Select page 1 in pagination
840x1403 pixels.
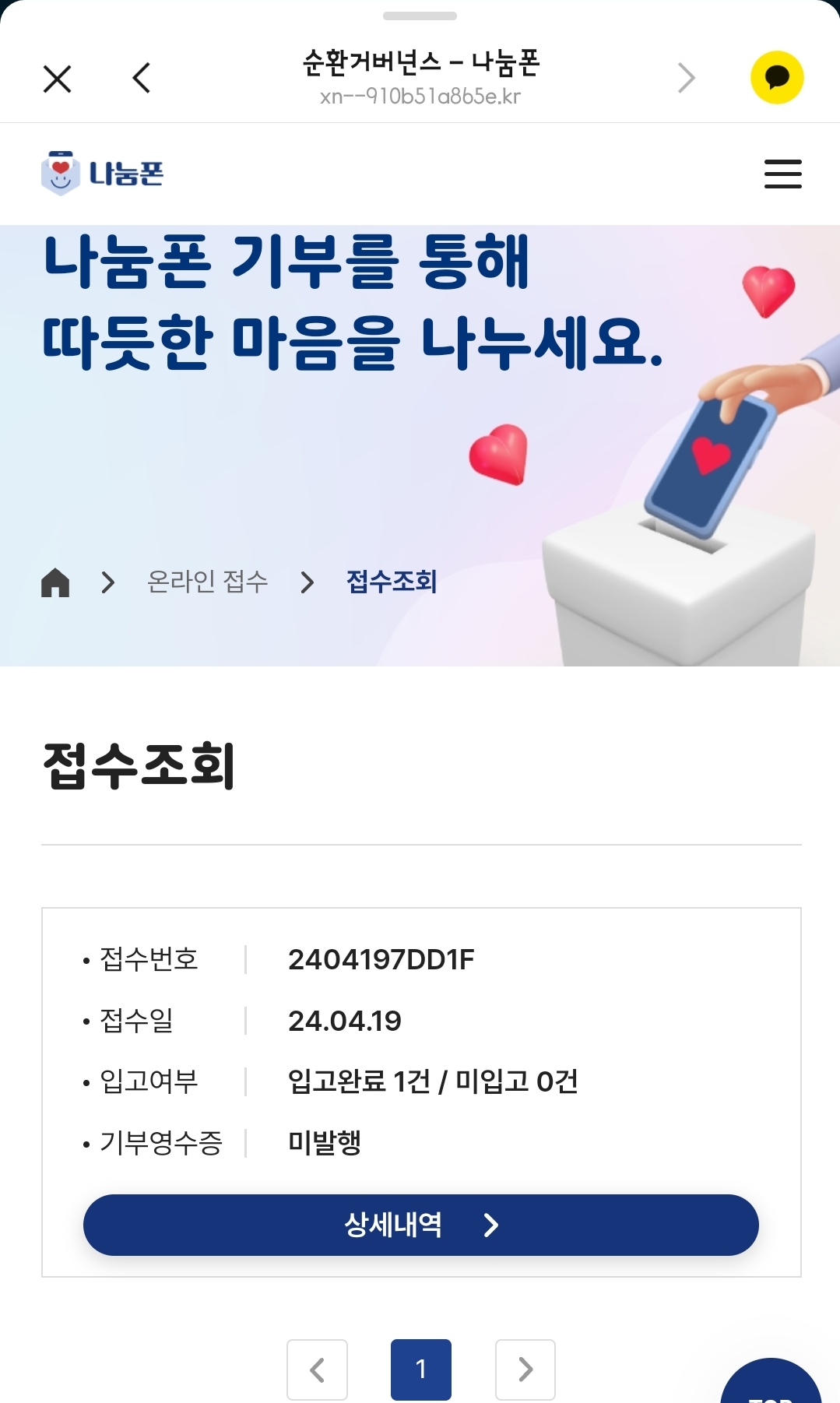point(421,1370)
